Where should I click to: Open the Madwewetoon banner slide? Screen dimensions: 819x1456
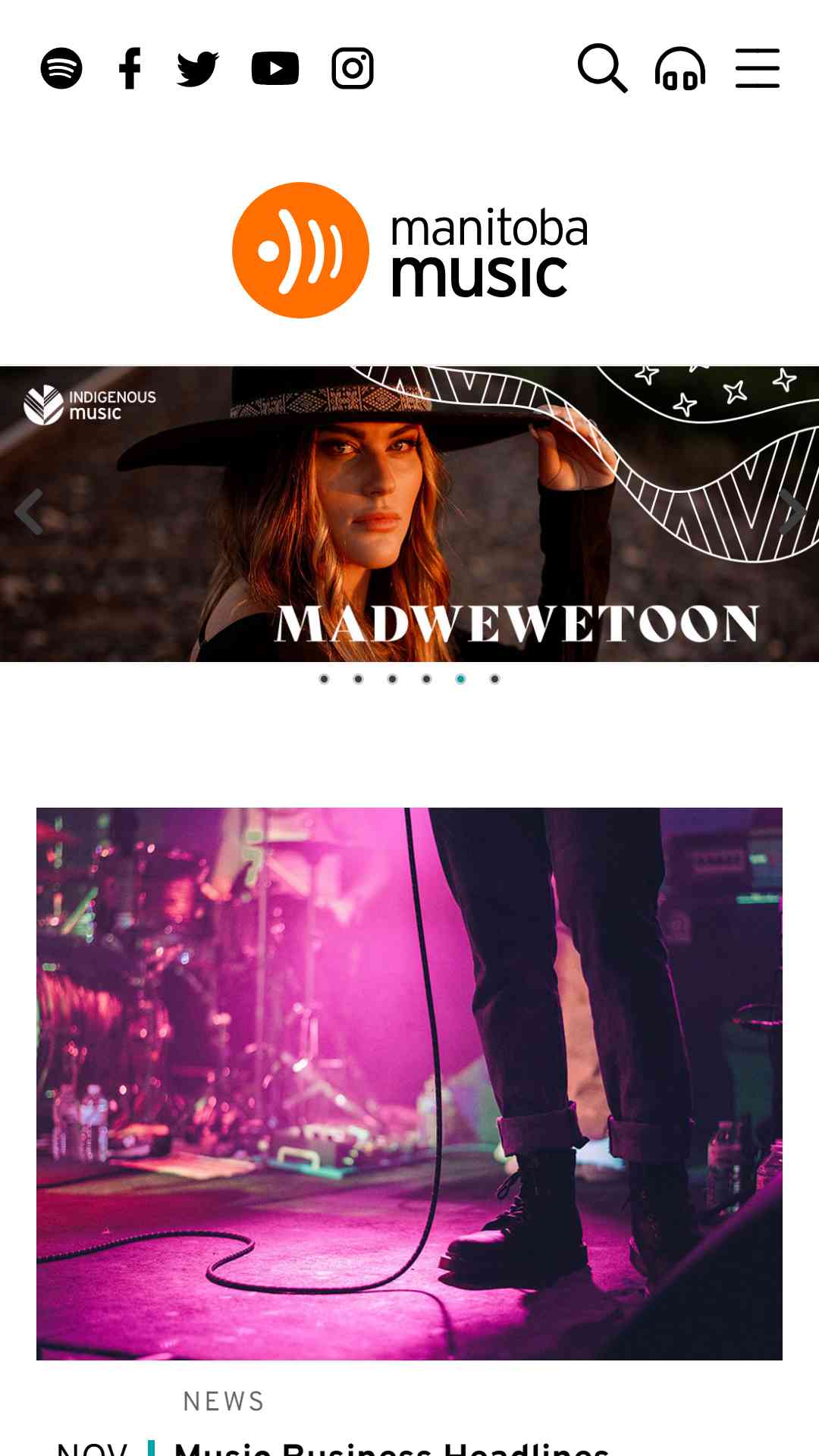pos(409,514)
